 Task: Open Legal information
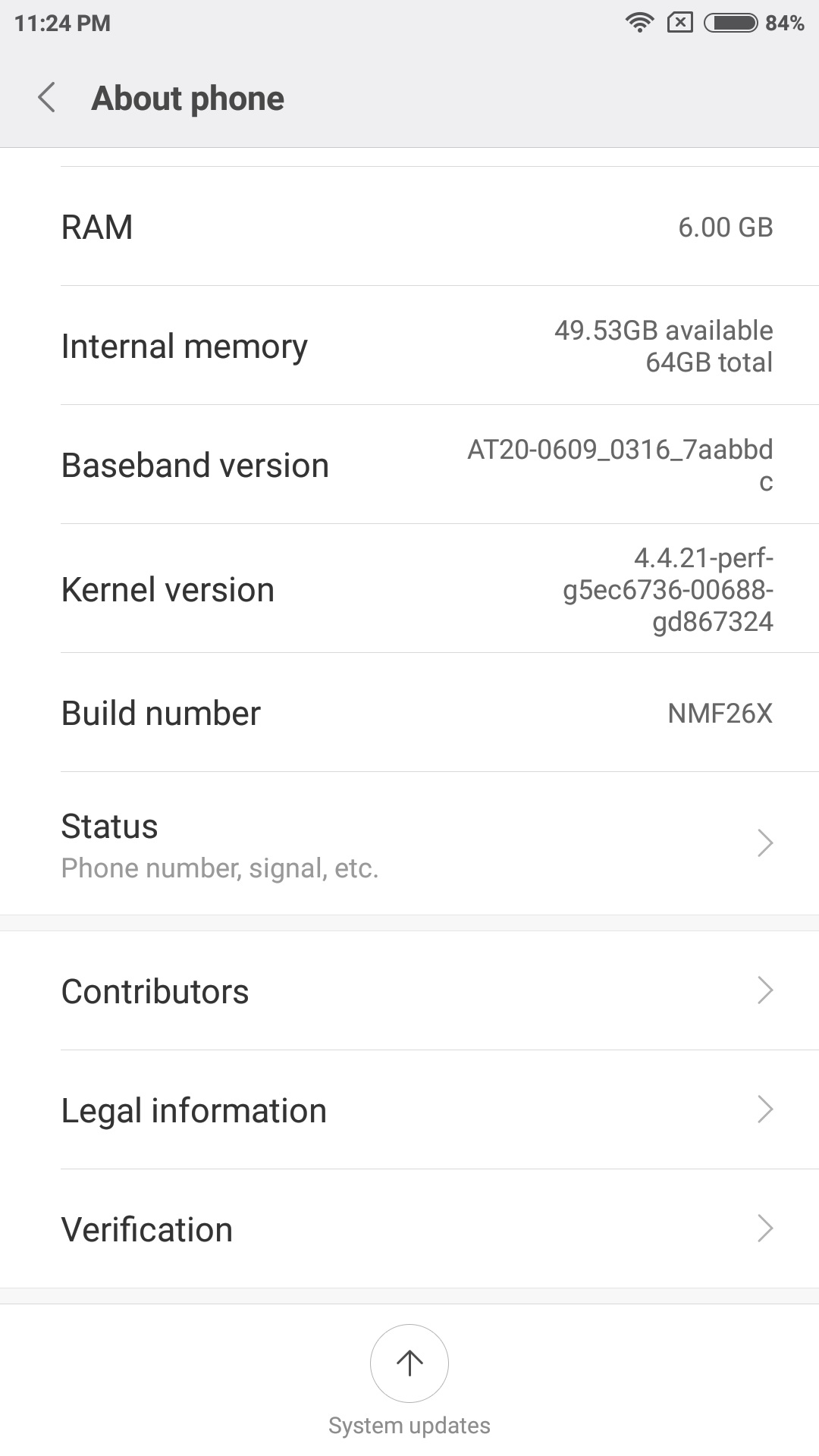(409, 1109)
